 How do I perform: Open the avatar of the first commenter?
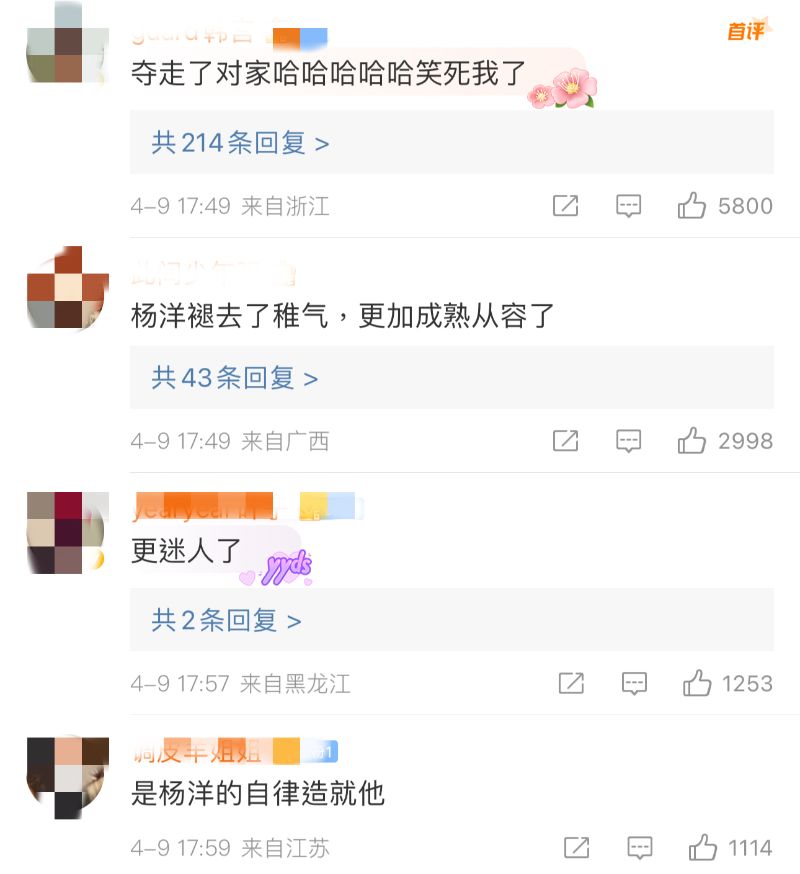pyautogui.click(x=67, y=42)
